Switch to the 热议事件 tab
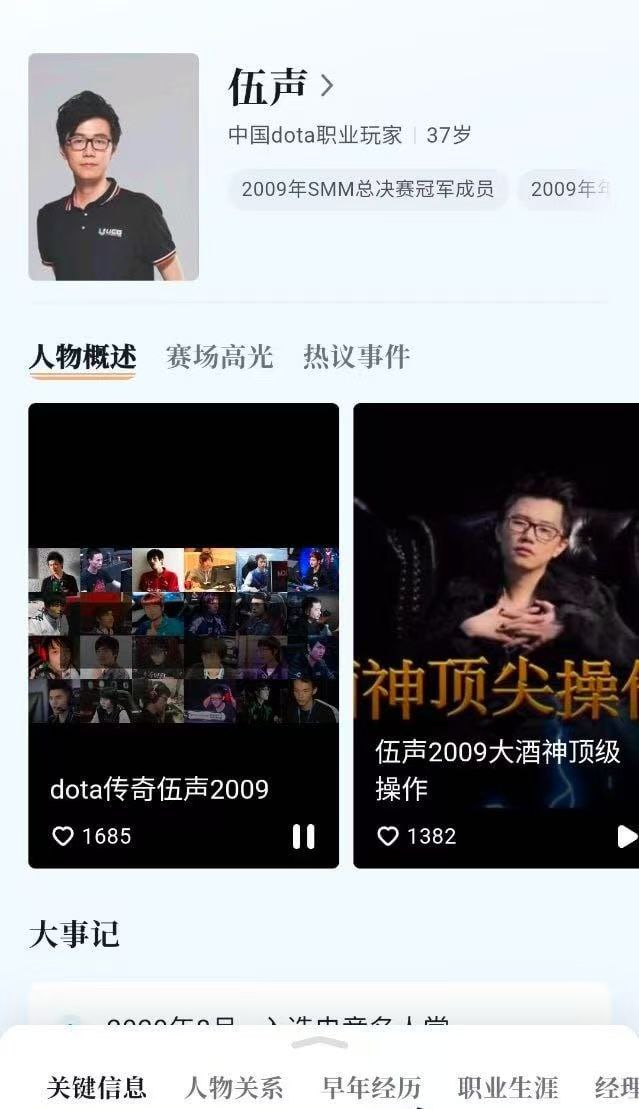 click(357, 356)
